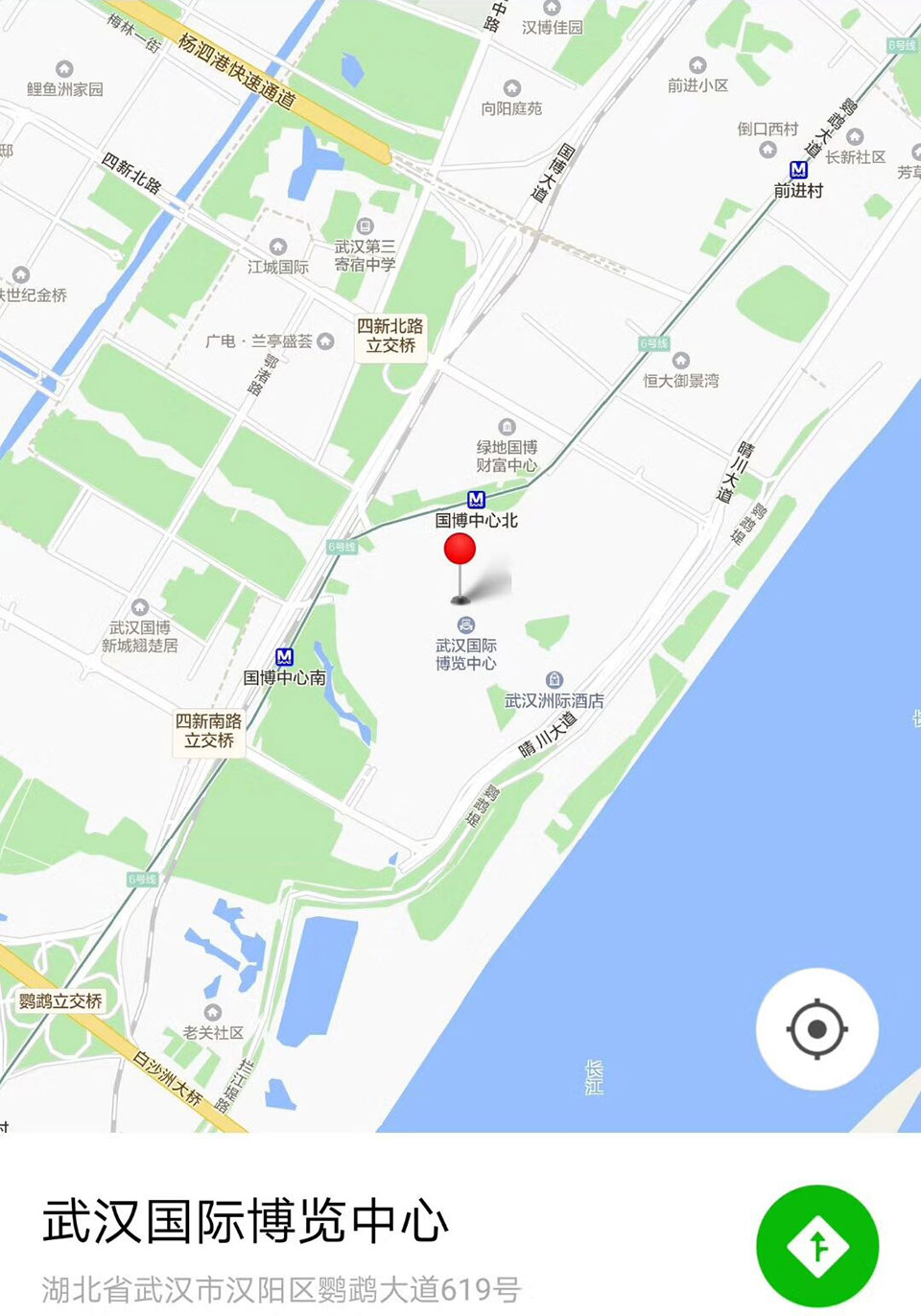This screenshot has height=1316, width=921.
Task: Select the 前进村 metro station marker
Action: (x=798, y=171)
